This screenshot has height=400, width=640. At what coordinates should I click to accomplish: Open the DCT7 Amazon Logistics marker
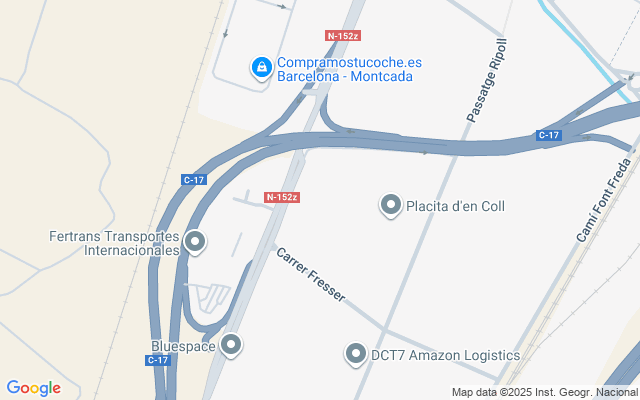[x=356, y=354]
